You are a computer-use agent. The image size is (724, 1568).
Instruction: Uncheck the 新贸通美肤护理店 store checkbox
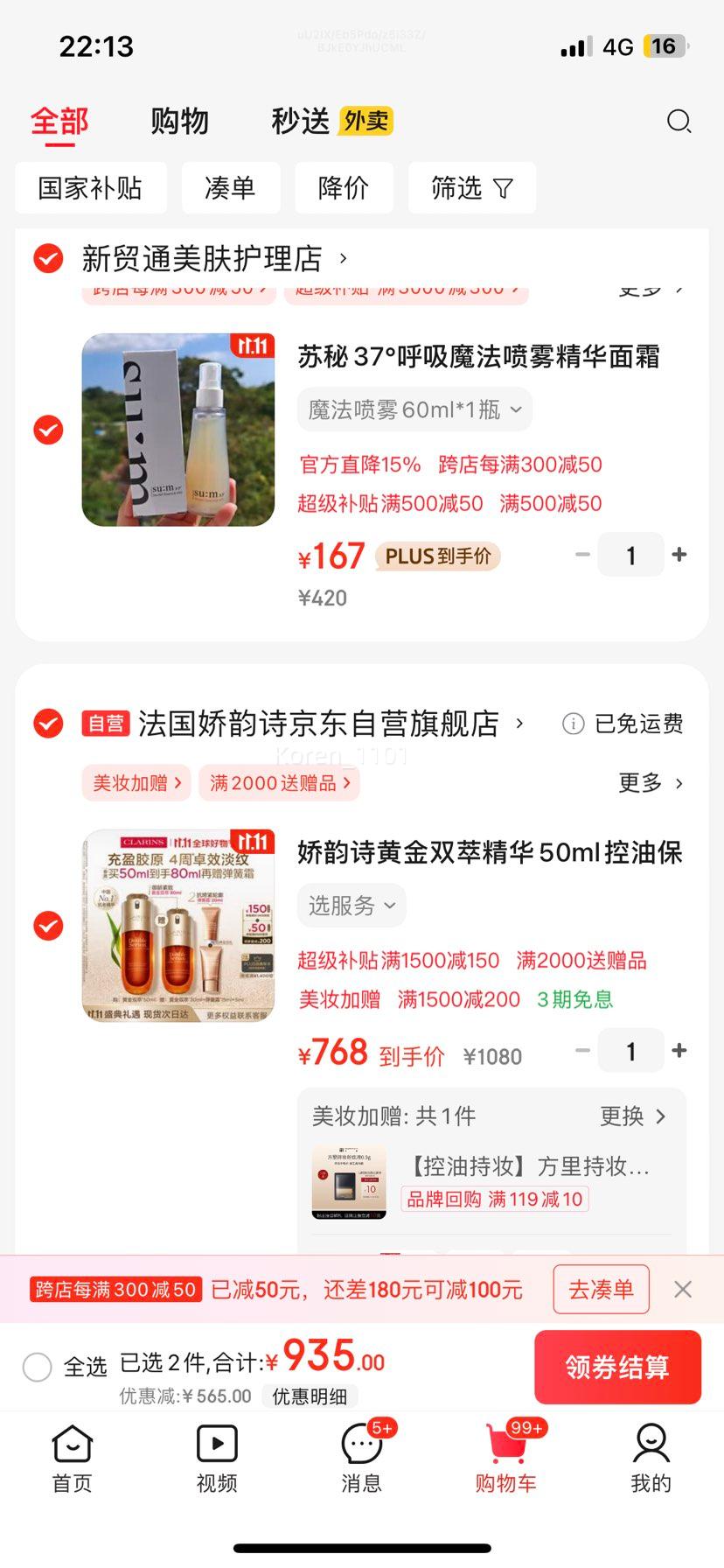48,259
